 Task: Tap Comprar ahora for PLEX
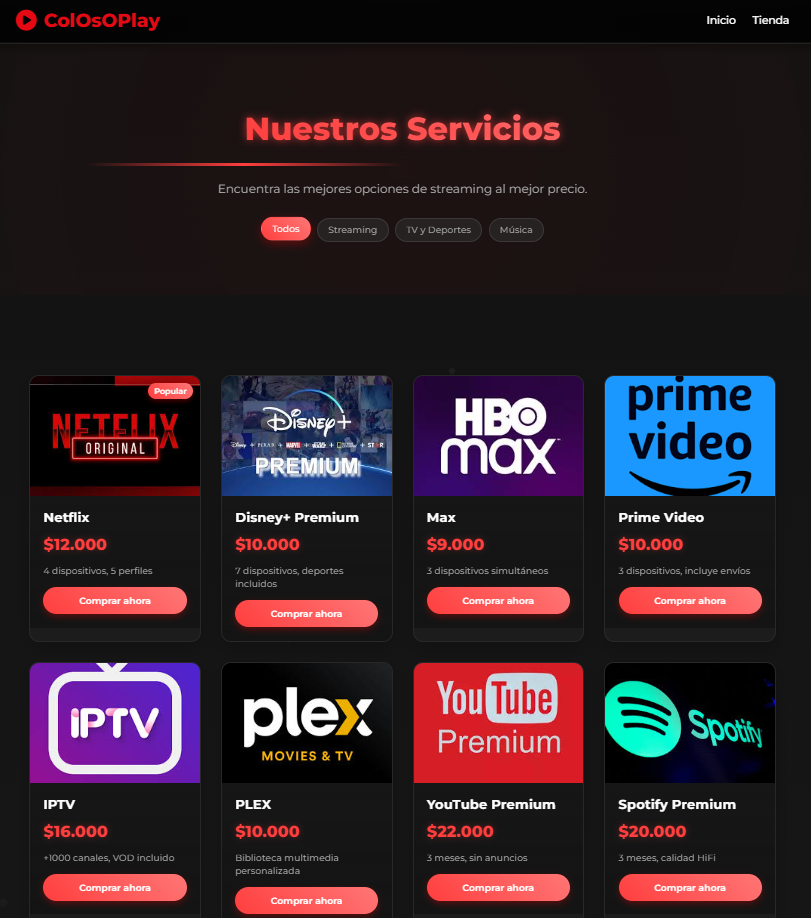click(x=306, y=901)
